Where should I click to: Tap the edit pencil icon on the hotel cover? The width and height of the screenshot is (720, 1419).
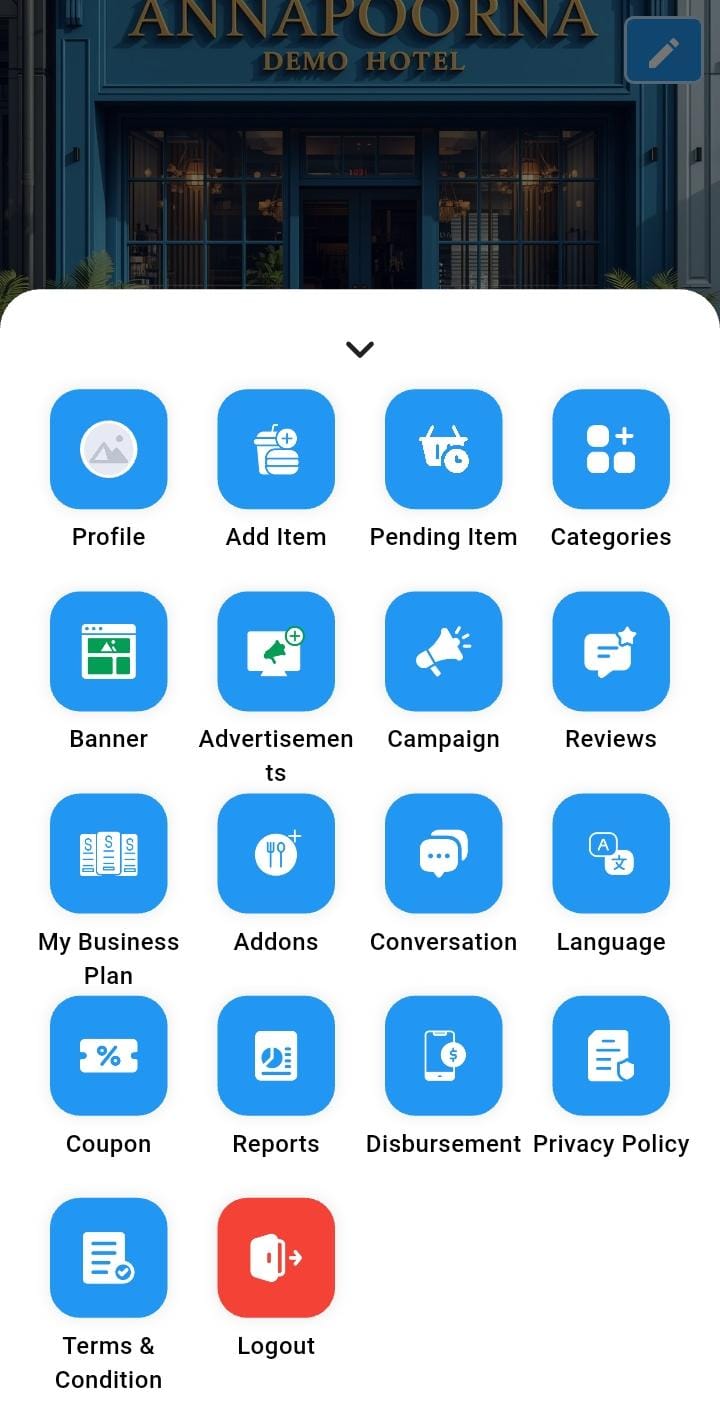pyautogui.click(x=663, y=51)
